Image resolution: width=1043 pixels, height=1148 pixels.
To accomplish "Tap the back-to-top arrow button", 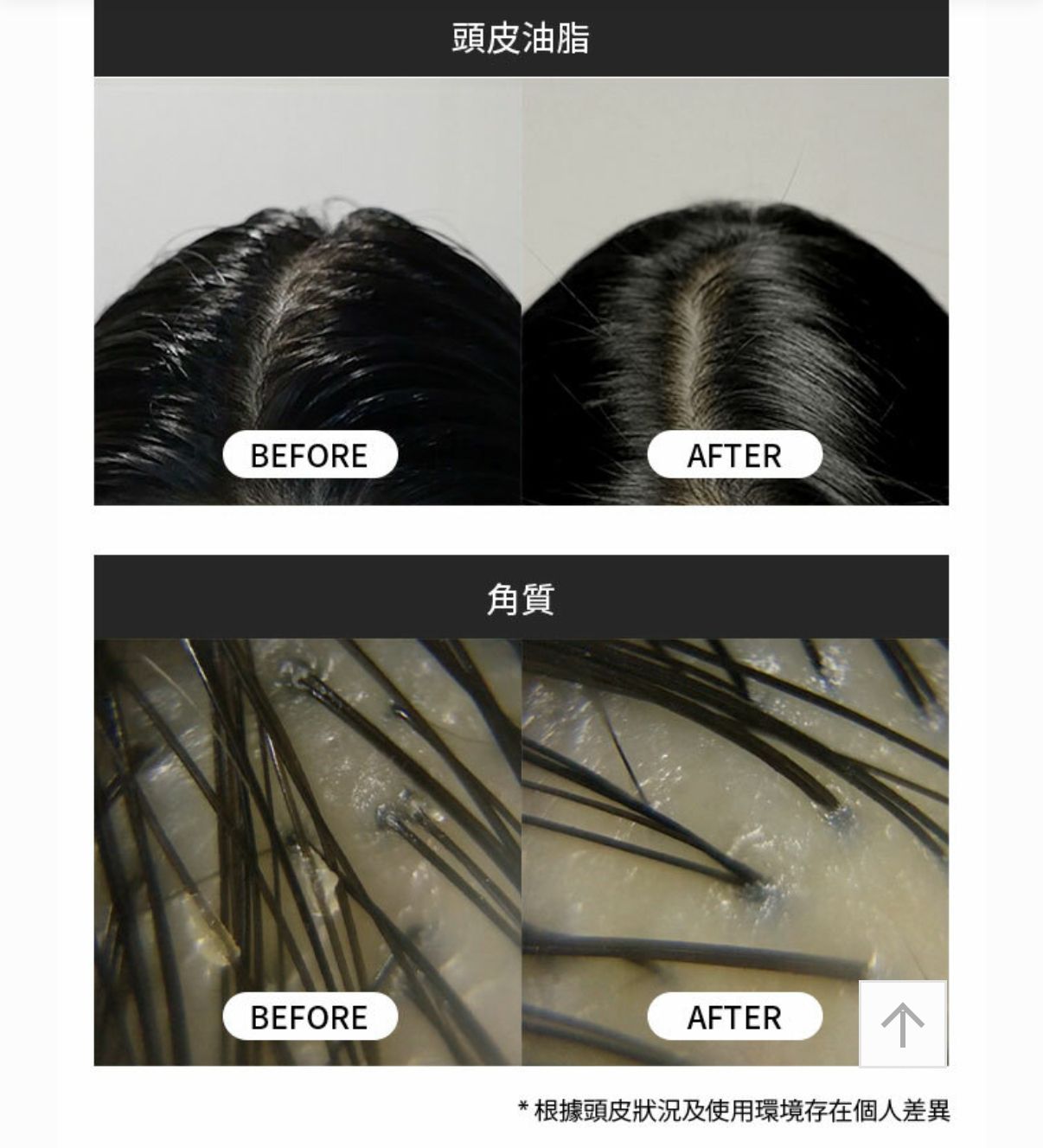I will point(902,1023).
